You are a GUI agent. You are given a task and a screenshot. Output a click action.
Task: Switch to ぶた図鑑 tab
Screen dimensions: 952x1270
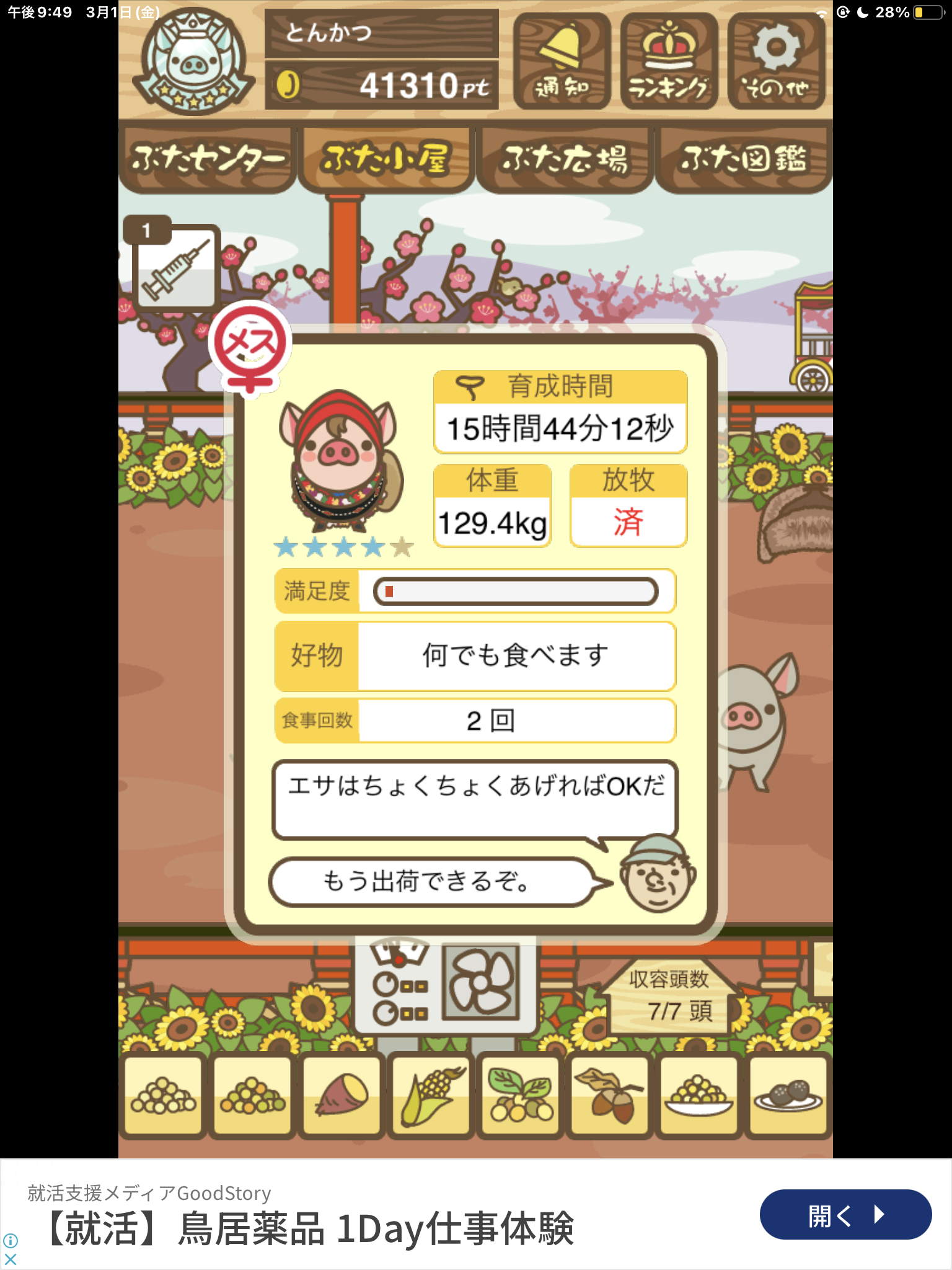click(743, 159)
